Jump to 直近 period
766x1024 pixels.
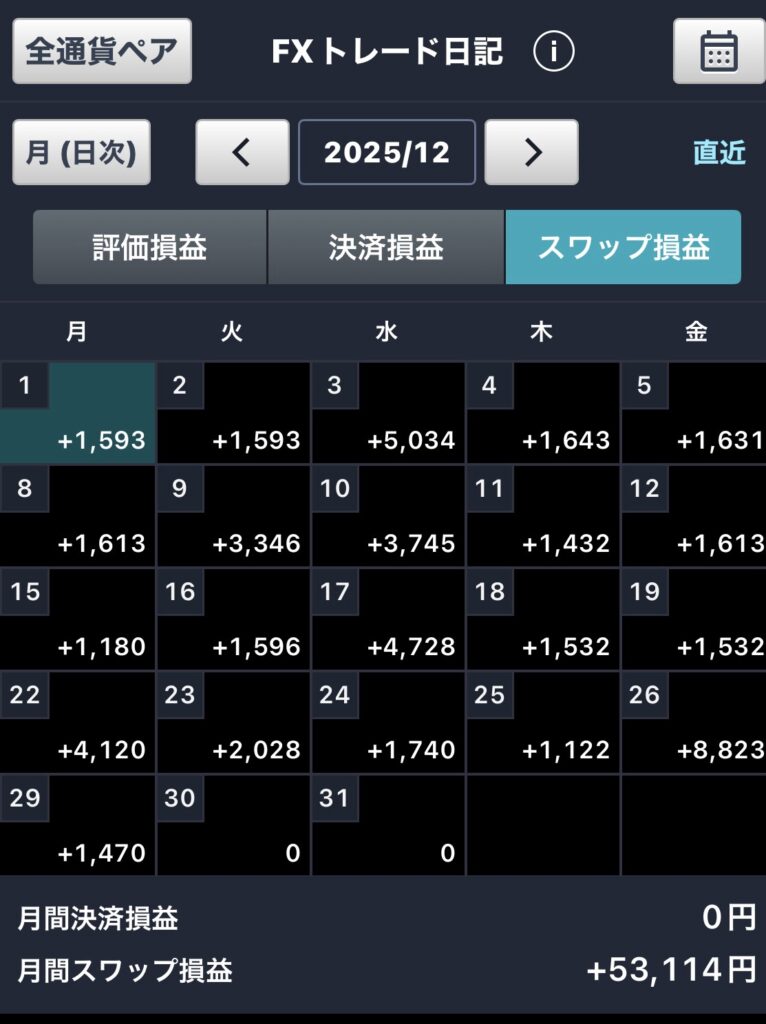click(x=719, y=152)
